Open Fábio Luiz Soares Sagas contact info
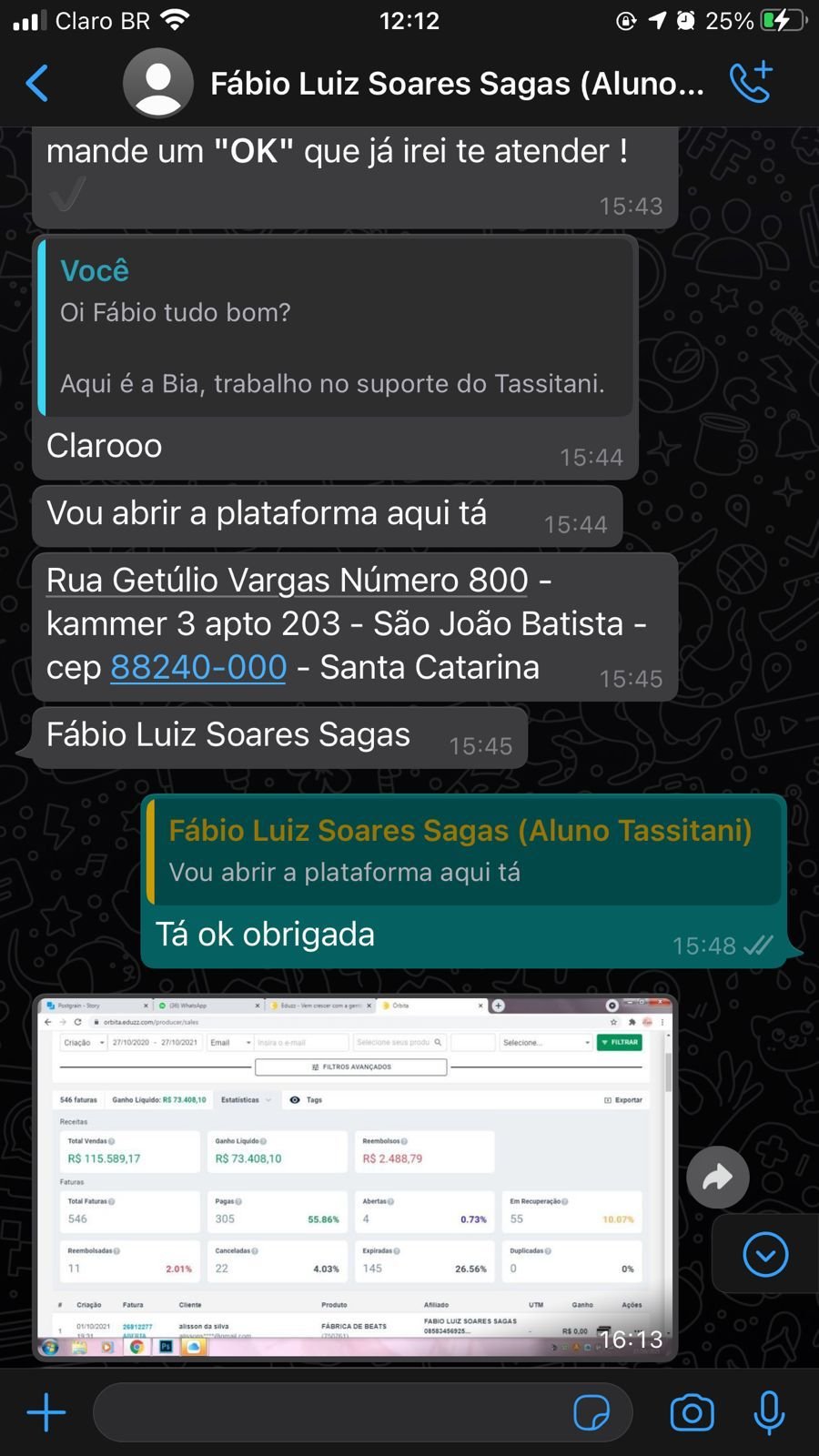Viewport: 819px width, 1456px height. [455, 84]
